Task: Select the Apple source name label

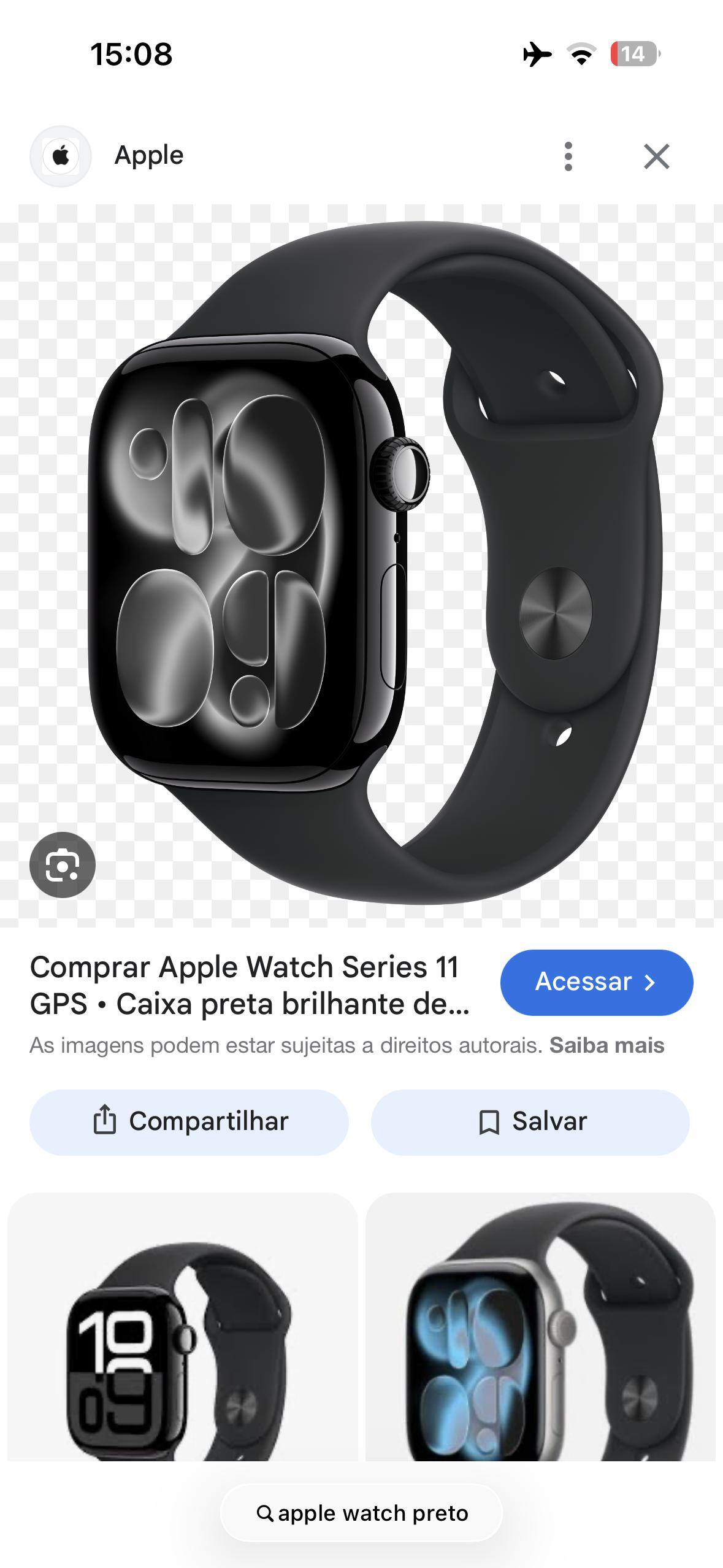Action: [x=148, y=156]
